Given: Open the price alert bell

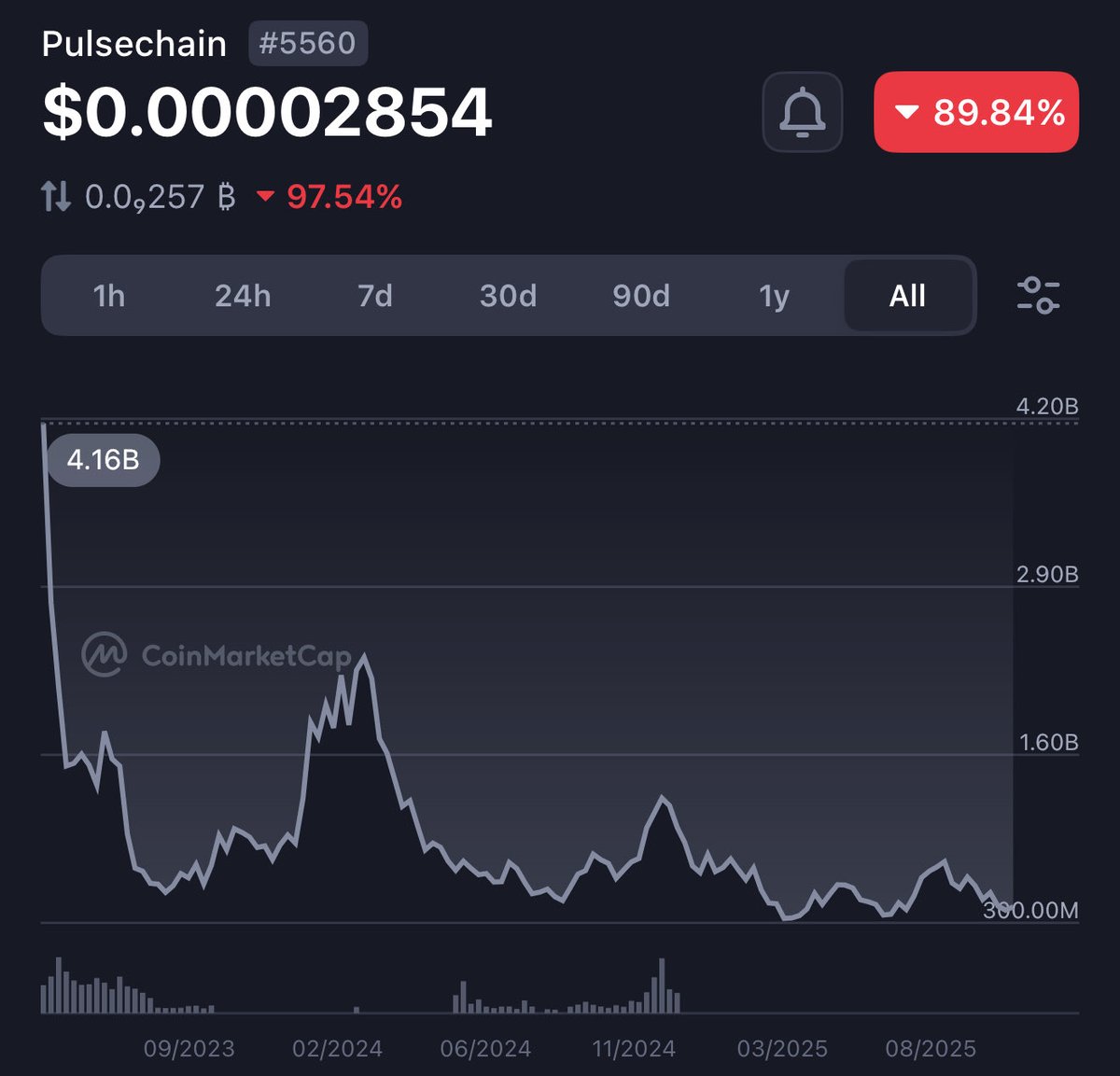Looking at the screenshot, I should [802, 113].
